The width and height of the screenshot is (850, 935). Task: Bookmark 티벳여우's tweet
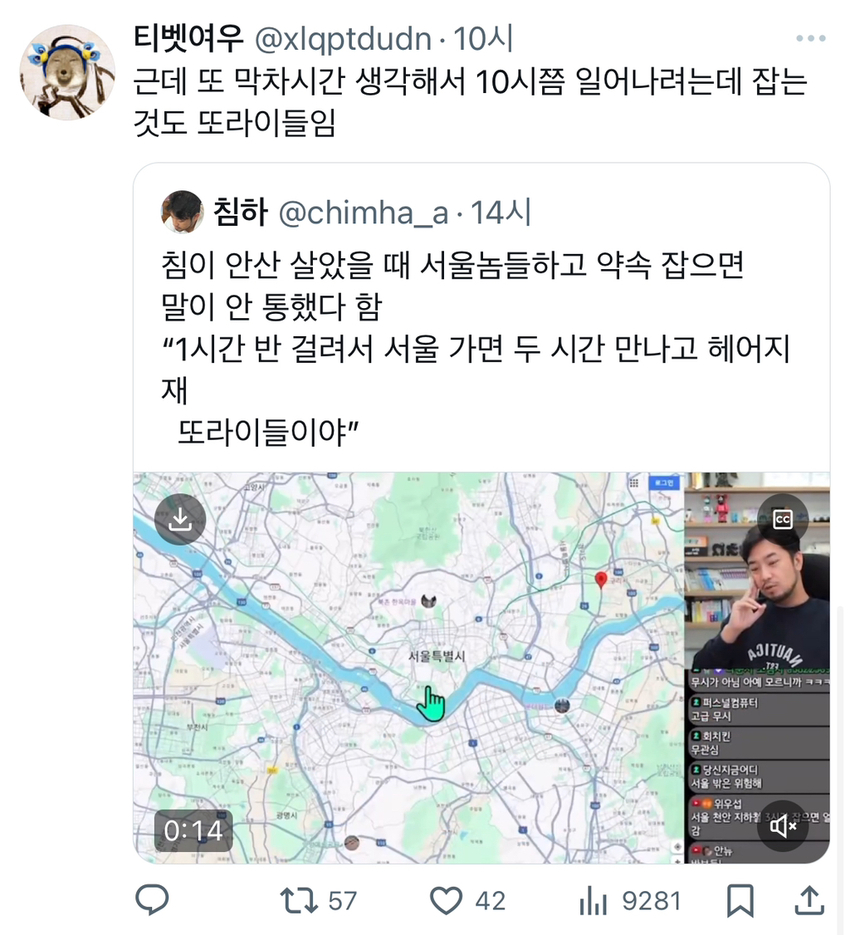click(740, 901)
